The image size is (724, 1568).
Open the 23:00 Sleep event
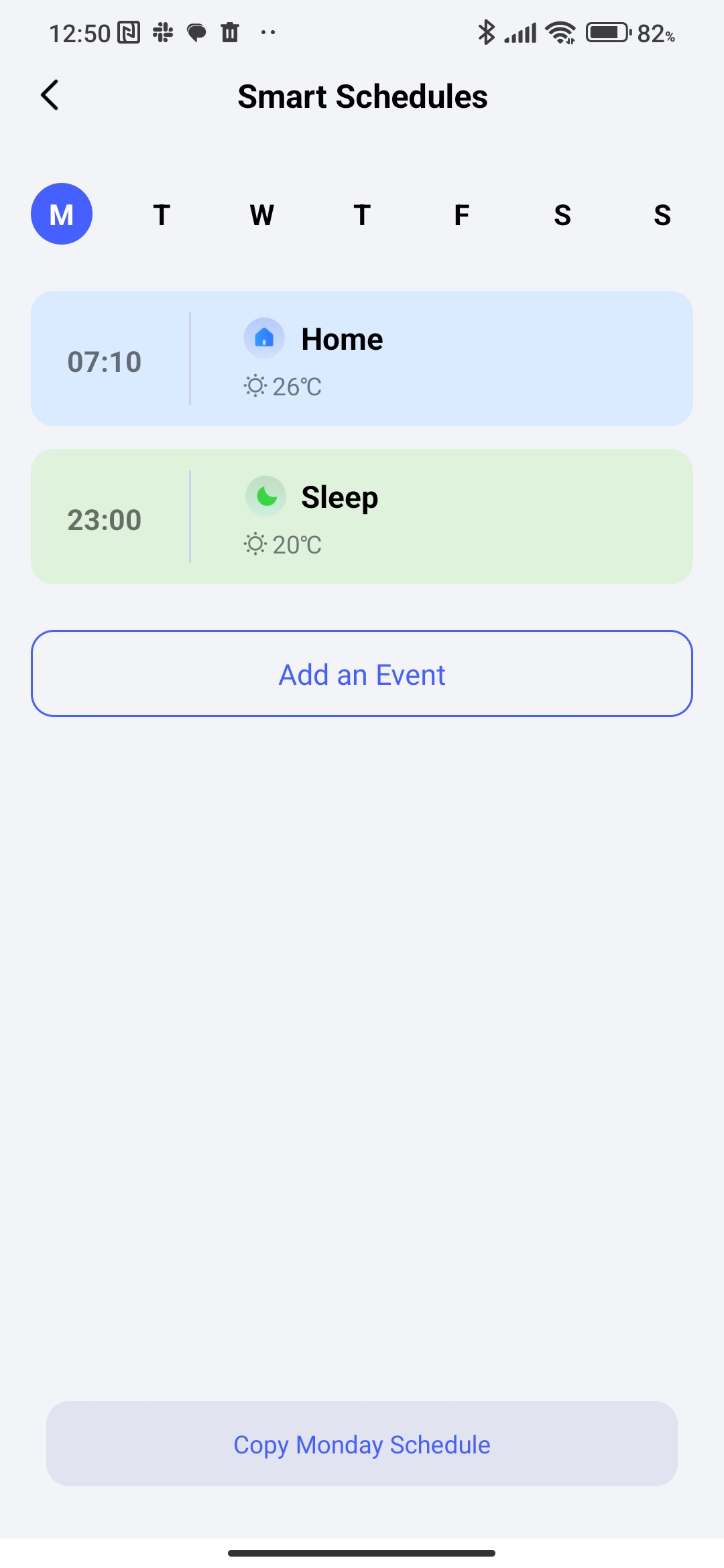362,517
